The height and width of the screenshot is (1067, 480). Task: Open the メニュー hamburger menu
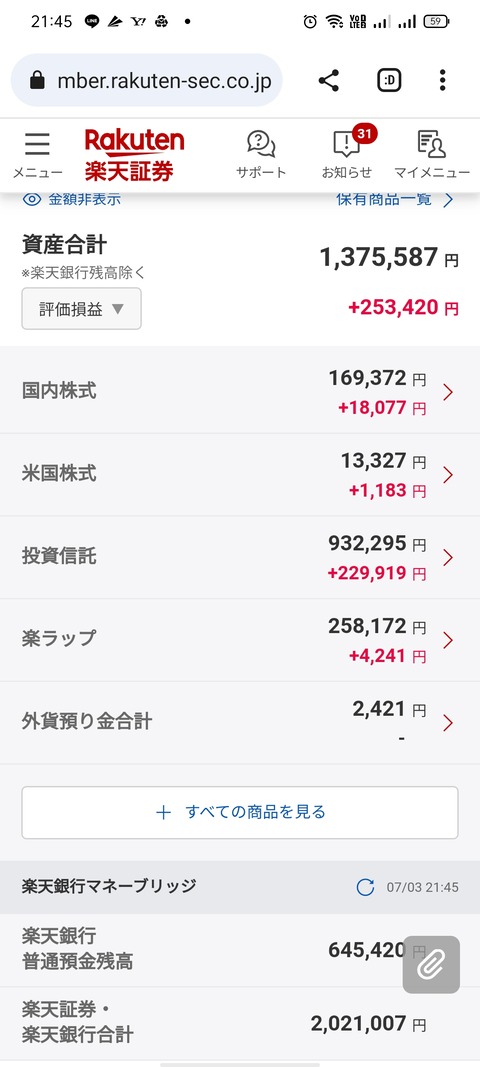pos(37,155)
